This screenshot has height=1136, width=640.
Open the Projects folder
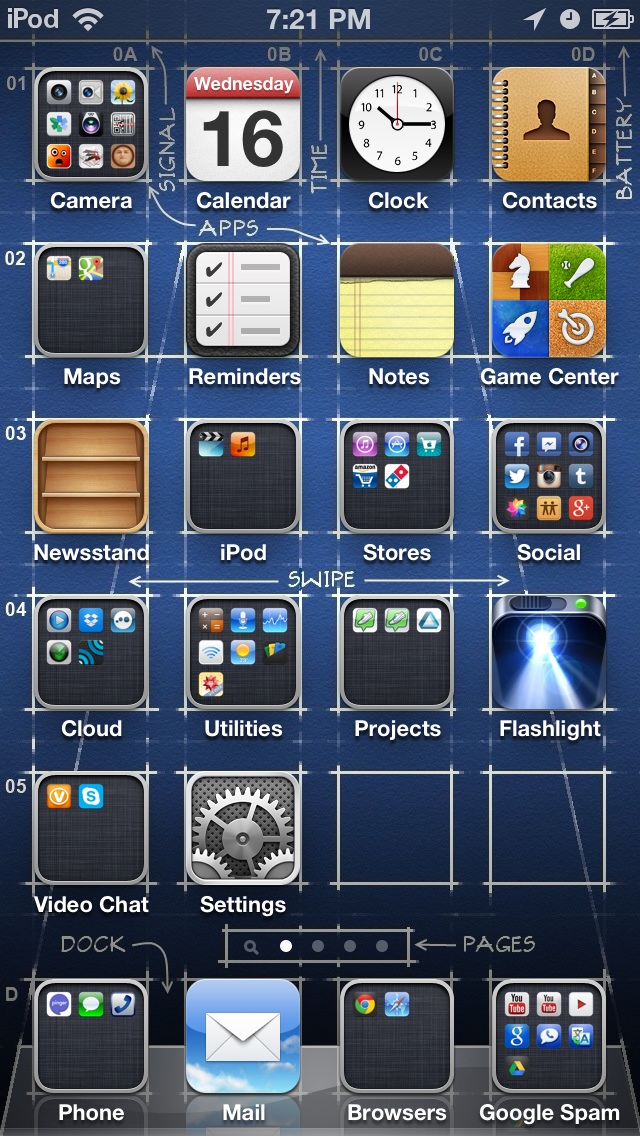[397, 653]
